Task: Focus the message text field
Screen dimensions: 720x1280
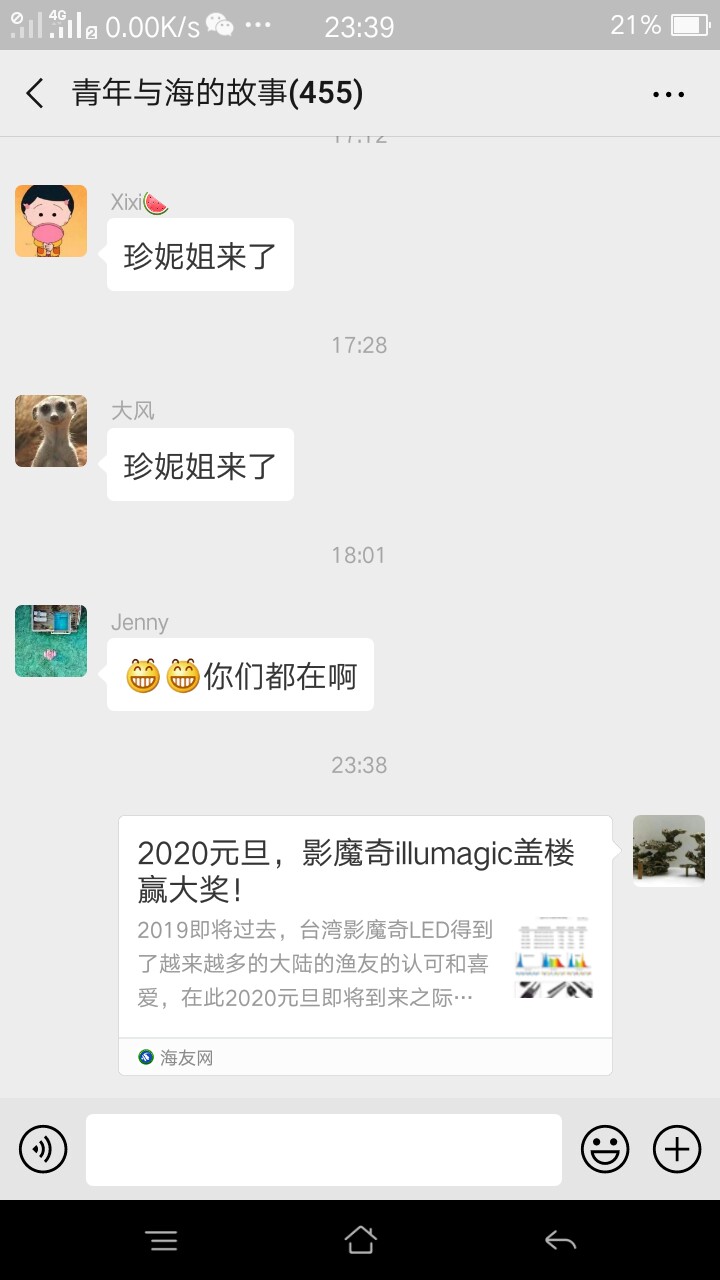Action: (323, 1150)
